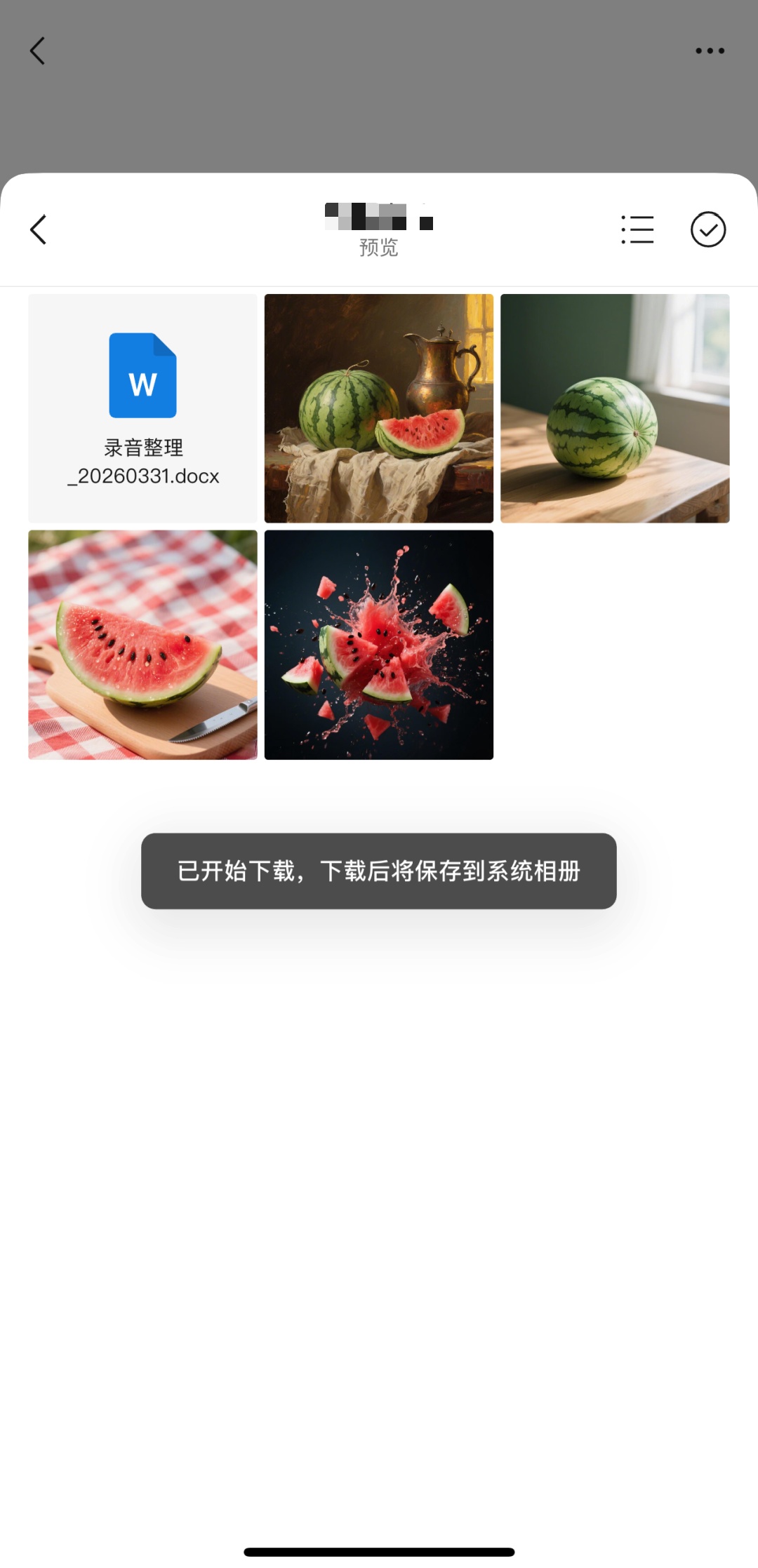Tap the 预览 title text
Image resolution: width=758 pixels, height=1568 pixels.
[378, 248]
